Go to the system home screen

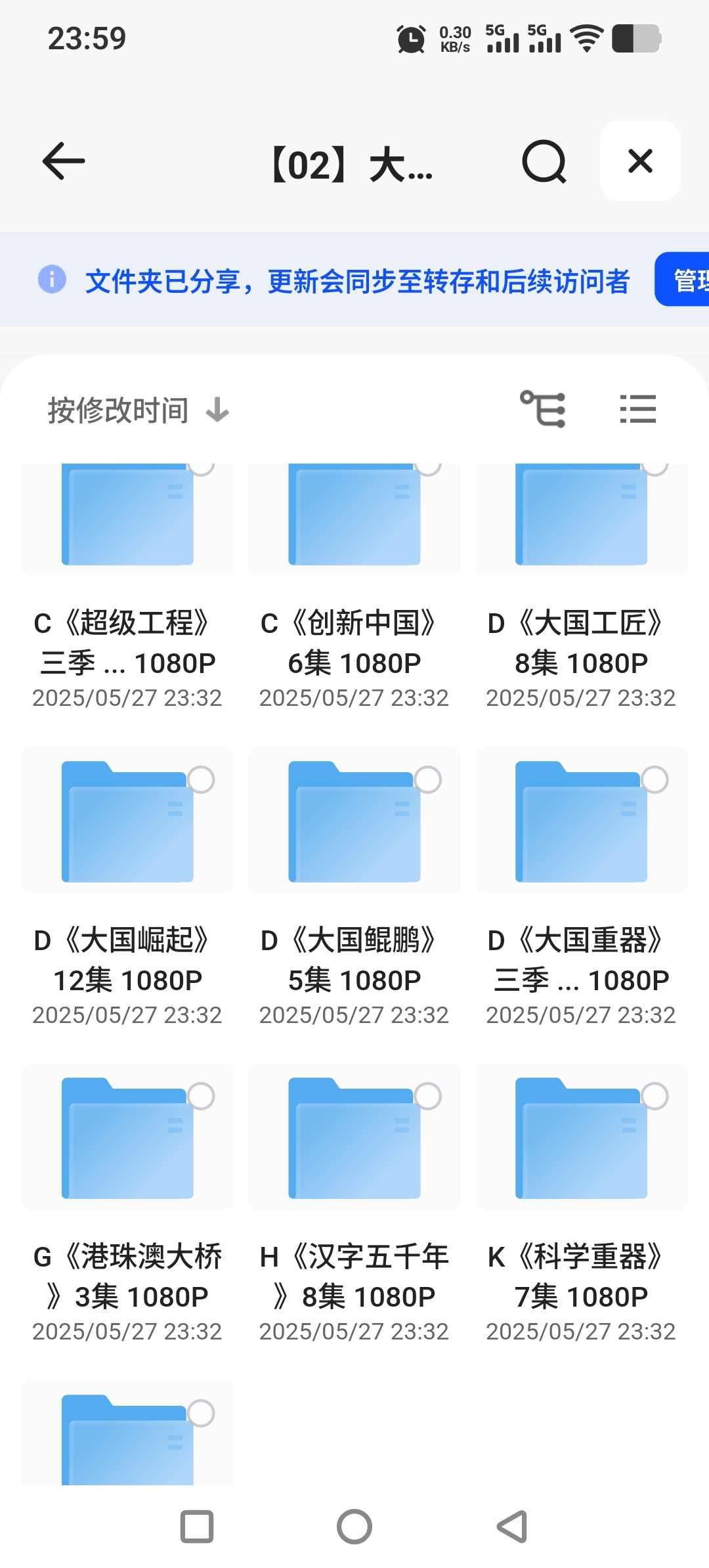point(354,1527)
